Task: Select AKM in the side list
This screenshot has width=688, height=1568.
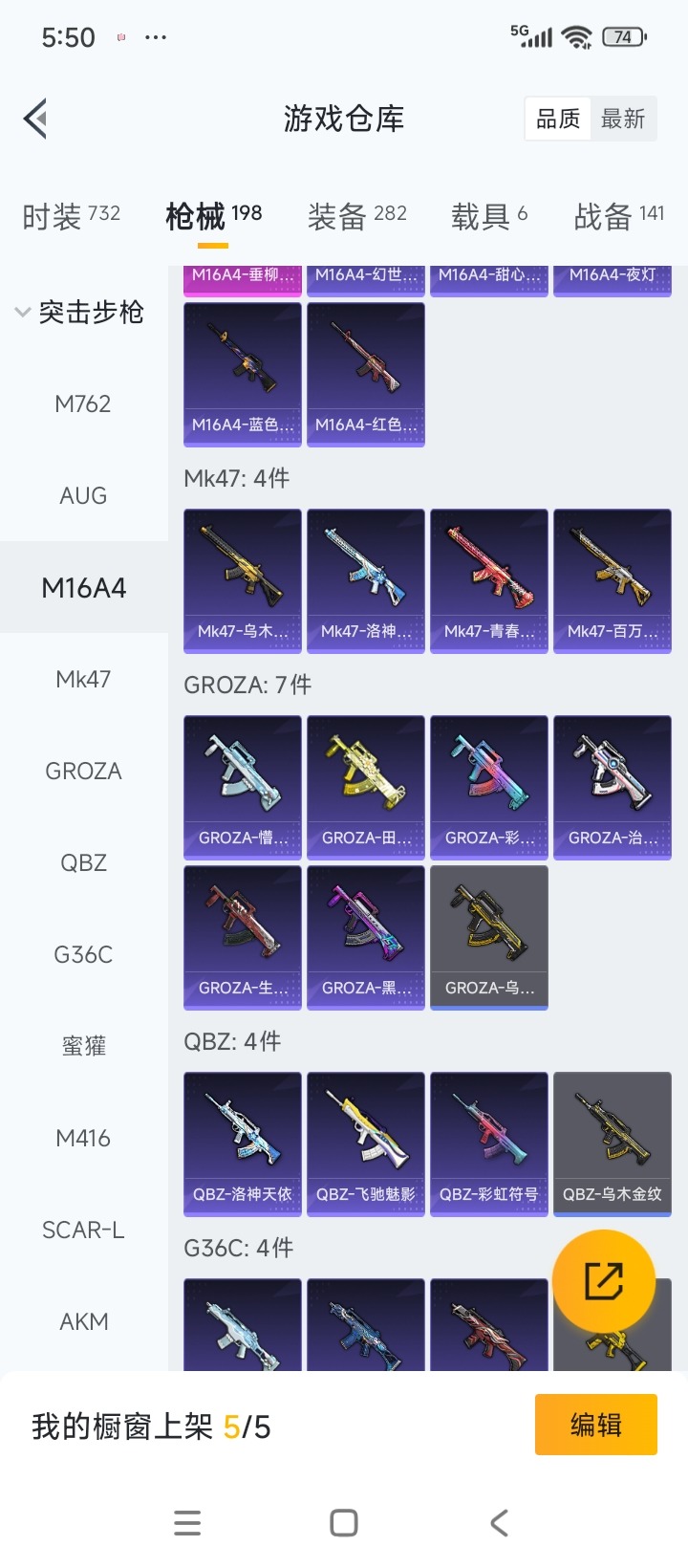Action: [83, 1321]
